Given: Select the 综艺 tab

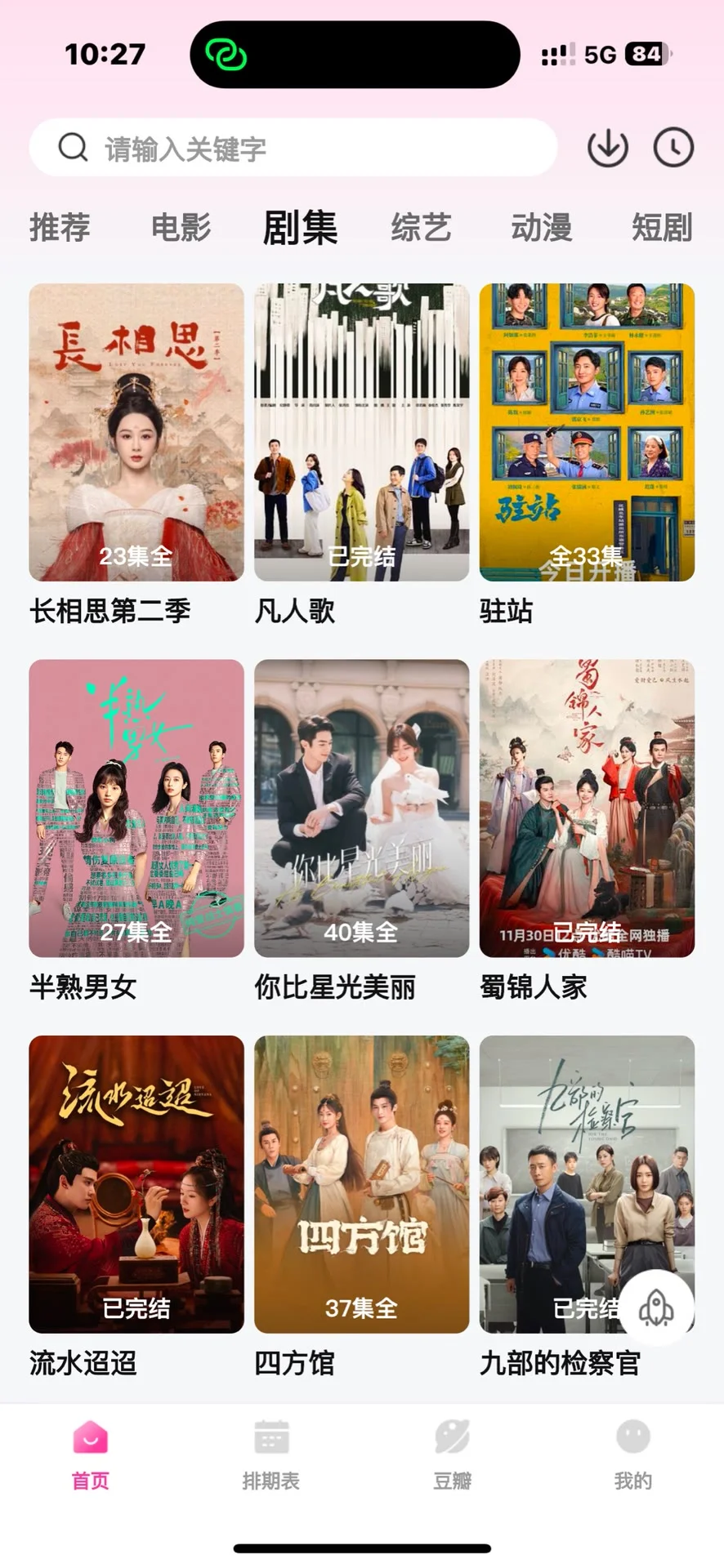Looking at the screenshot, I should pos(421,227).
